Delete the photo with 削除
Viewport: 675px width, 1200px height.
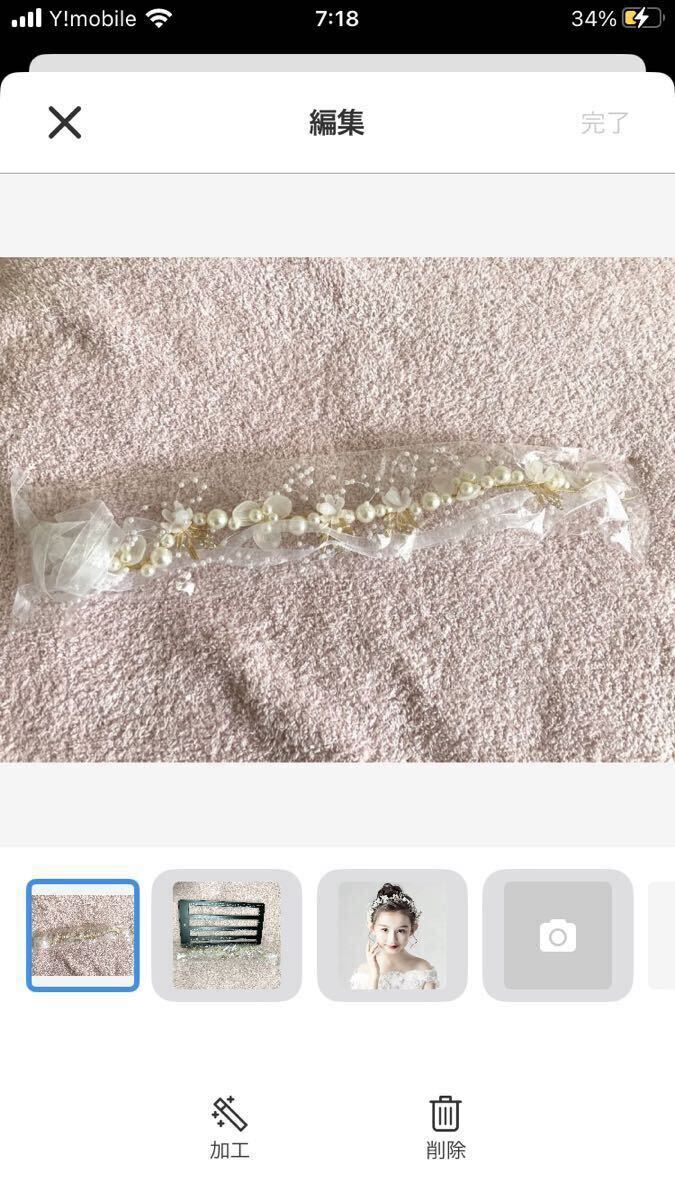pyautogui.click(x=445, y=1127)
